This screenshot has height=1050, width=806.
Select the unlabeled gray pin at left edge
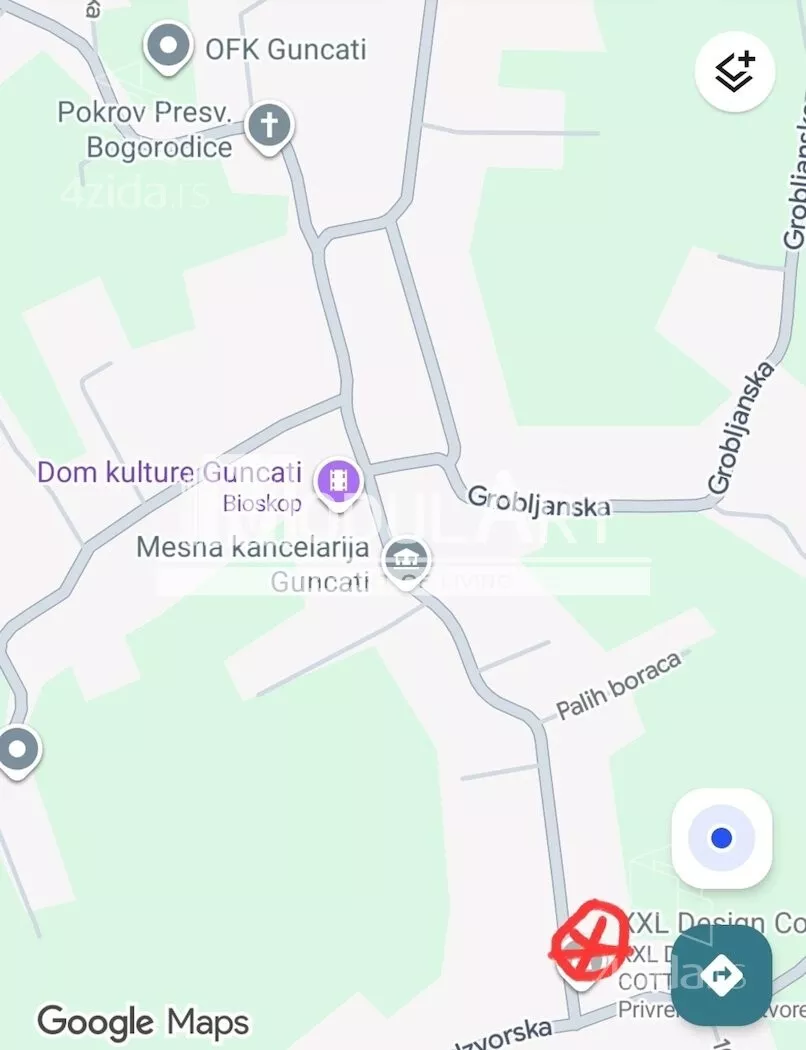click(17, 749)
